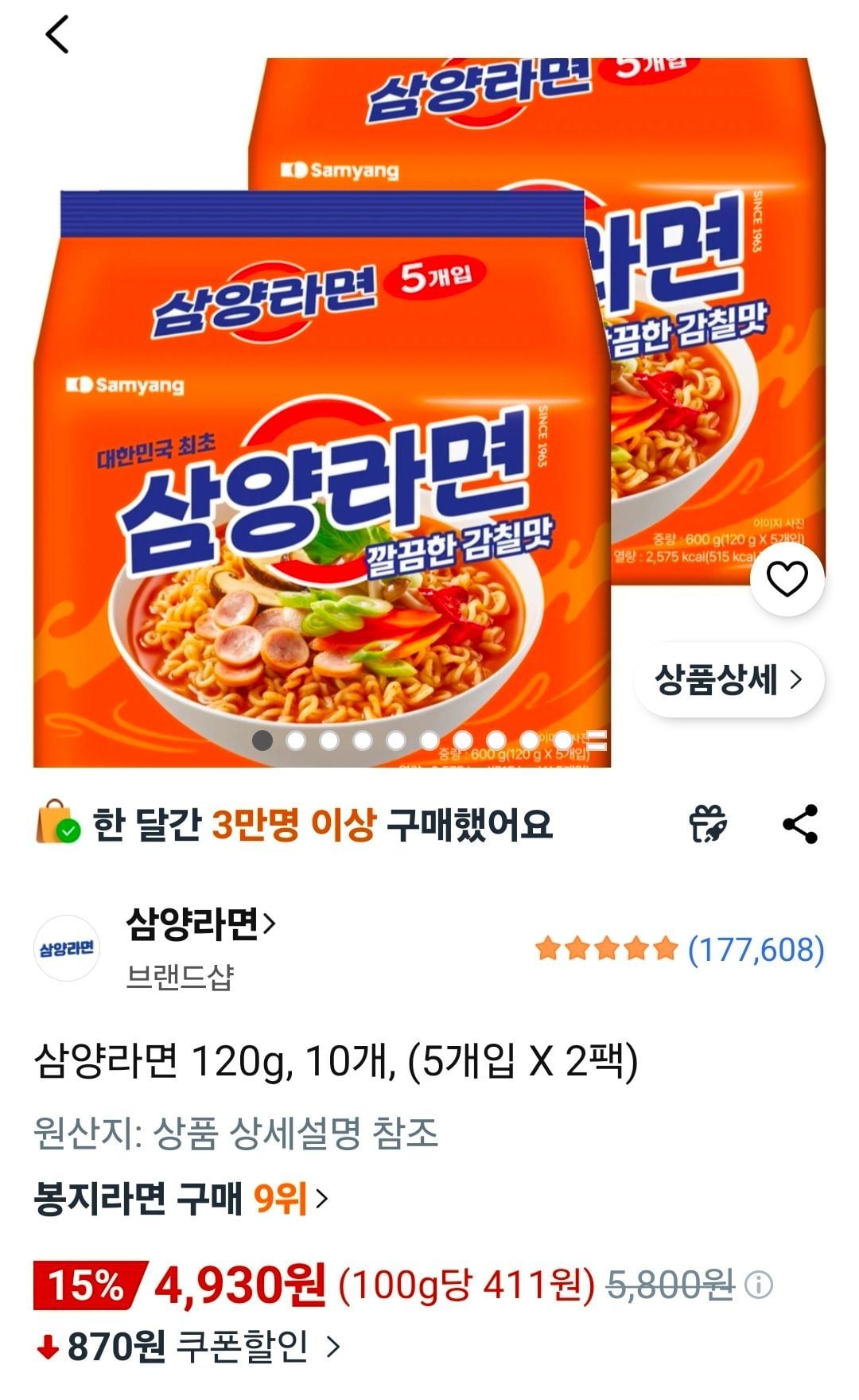
Task: View the 177,608 product reviews
Action: tap(756, 950)
